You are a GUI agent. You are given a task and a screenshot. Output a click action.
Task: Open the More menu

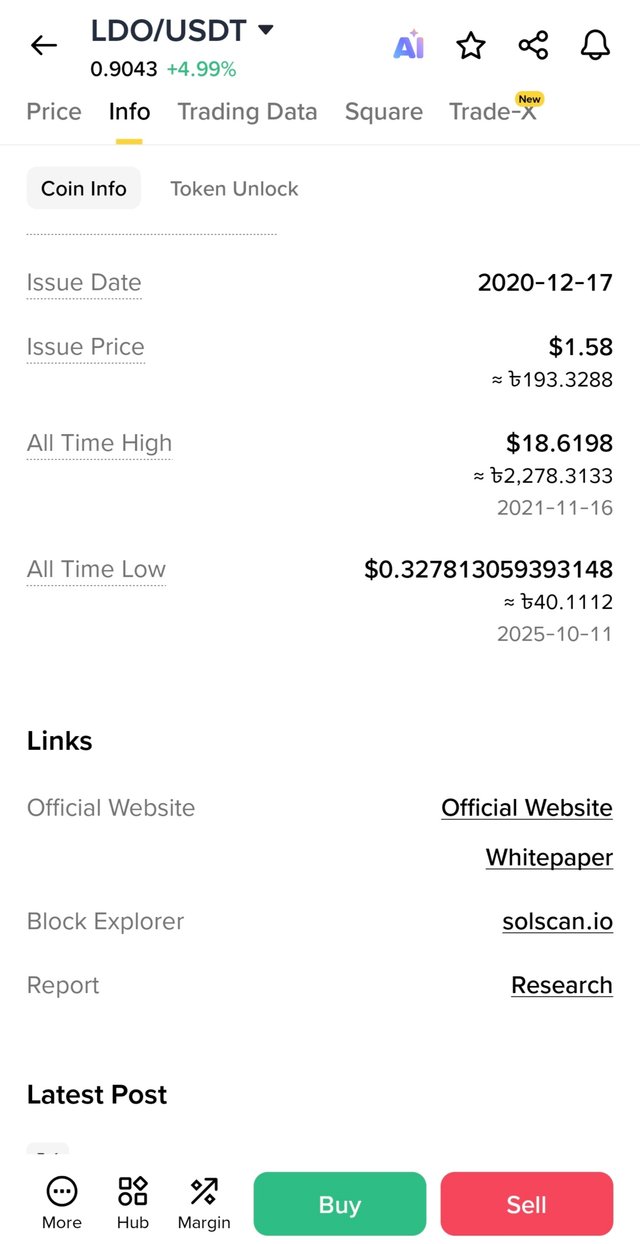click(x=62, y=1202)
